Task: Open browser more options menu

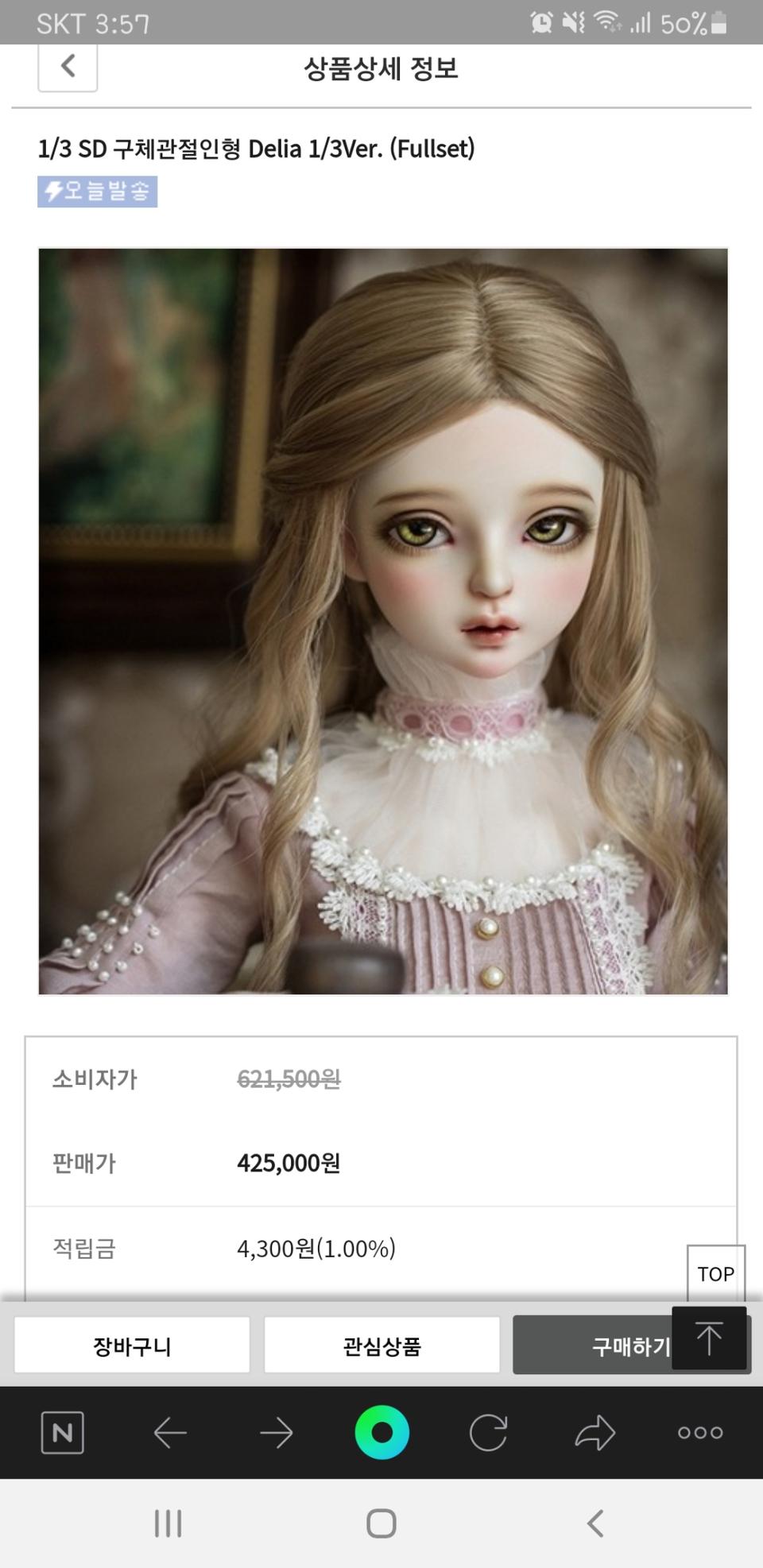Action: click(x=700, y=1433)
